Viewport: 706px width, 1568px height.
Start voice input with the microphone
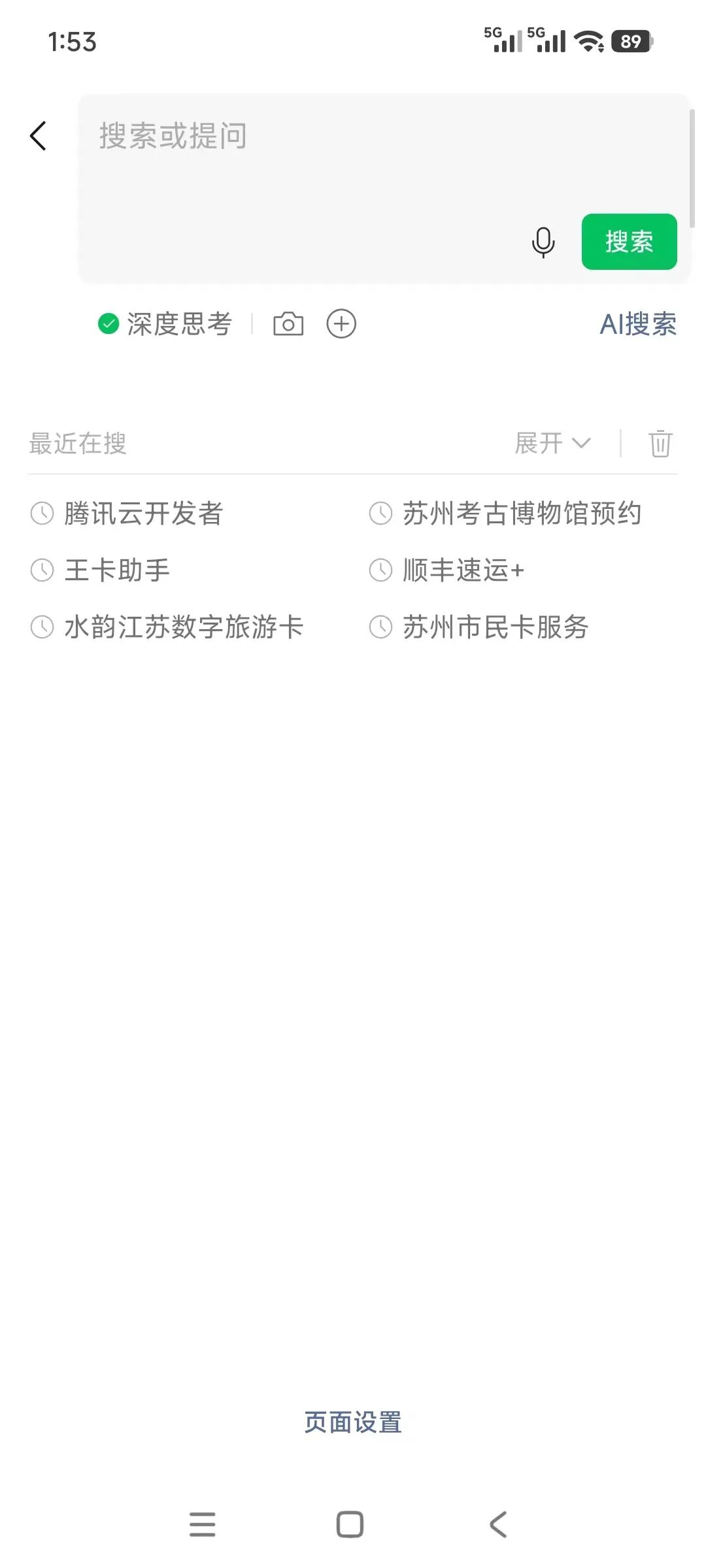click(x=543, y=242)
